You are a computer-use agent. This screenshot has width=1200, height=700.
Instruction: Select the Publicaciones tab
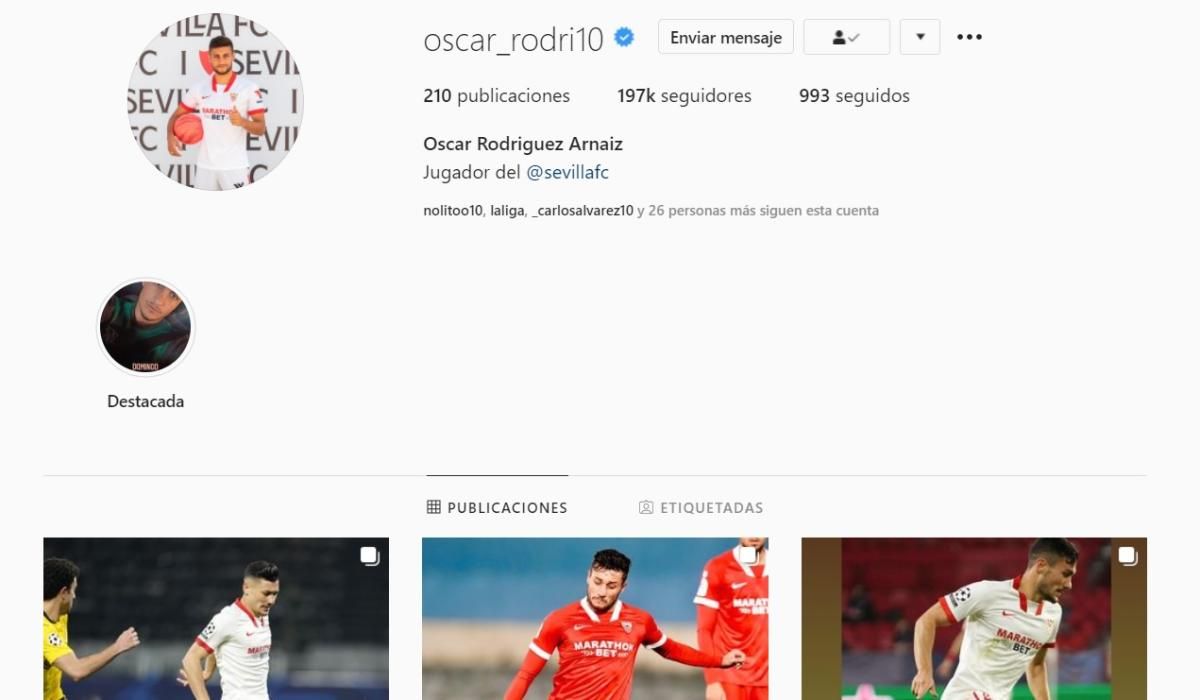497,508
